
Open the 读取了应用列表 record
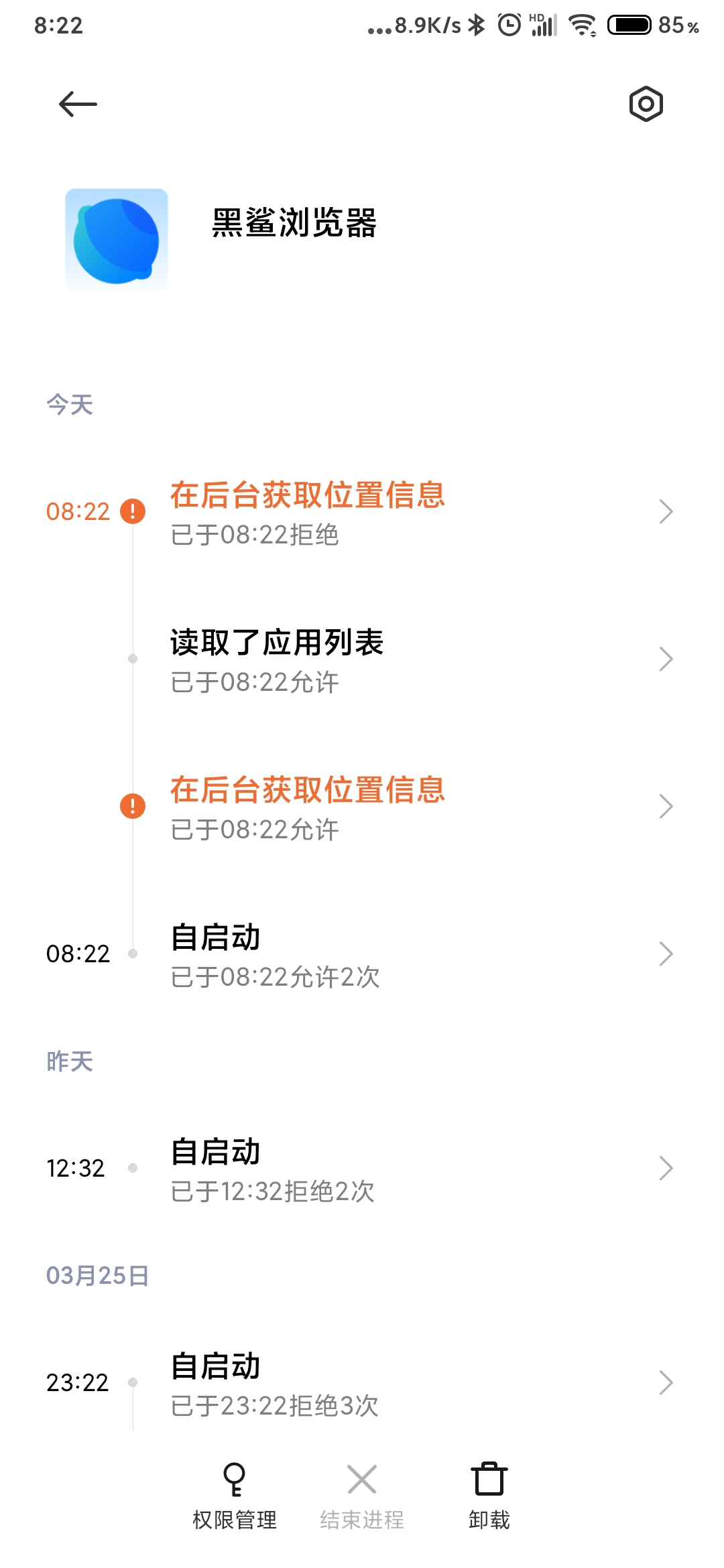coord(362,660)
